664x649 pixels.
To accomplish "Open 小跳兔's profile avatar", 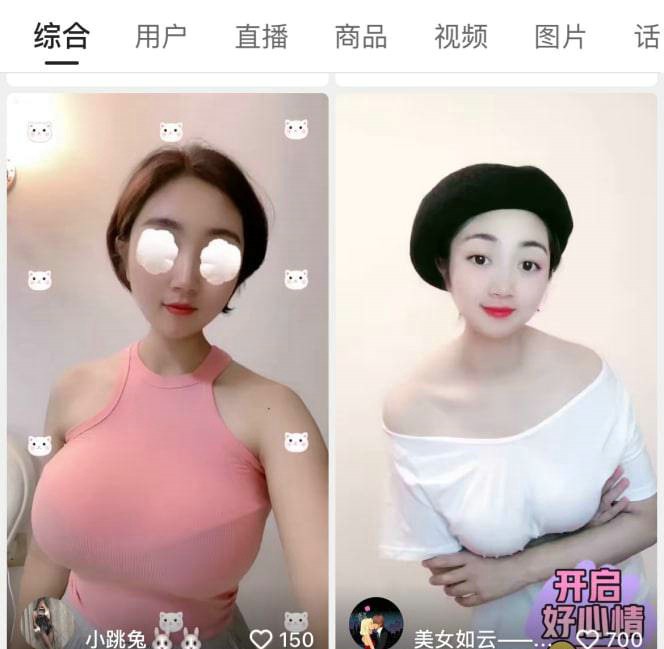I will click(x=47, y=624).
